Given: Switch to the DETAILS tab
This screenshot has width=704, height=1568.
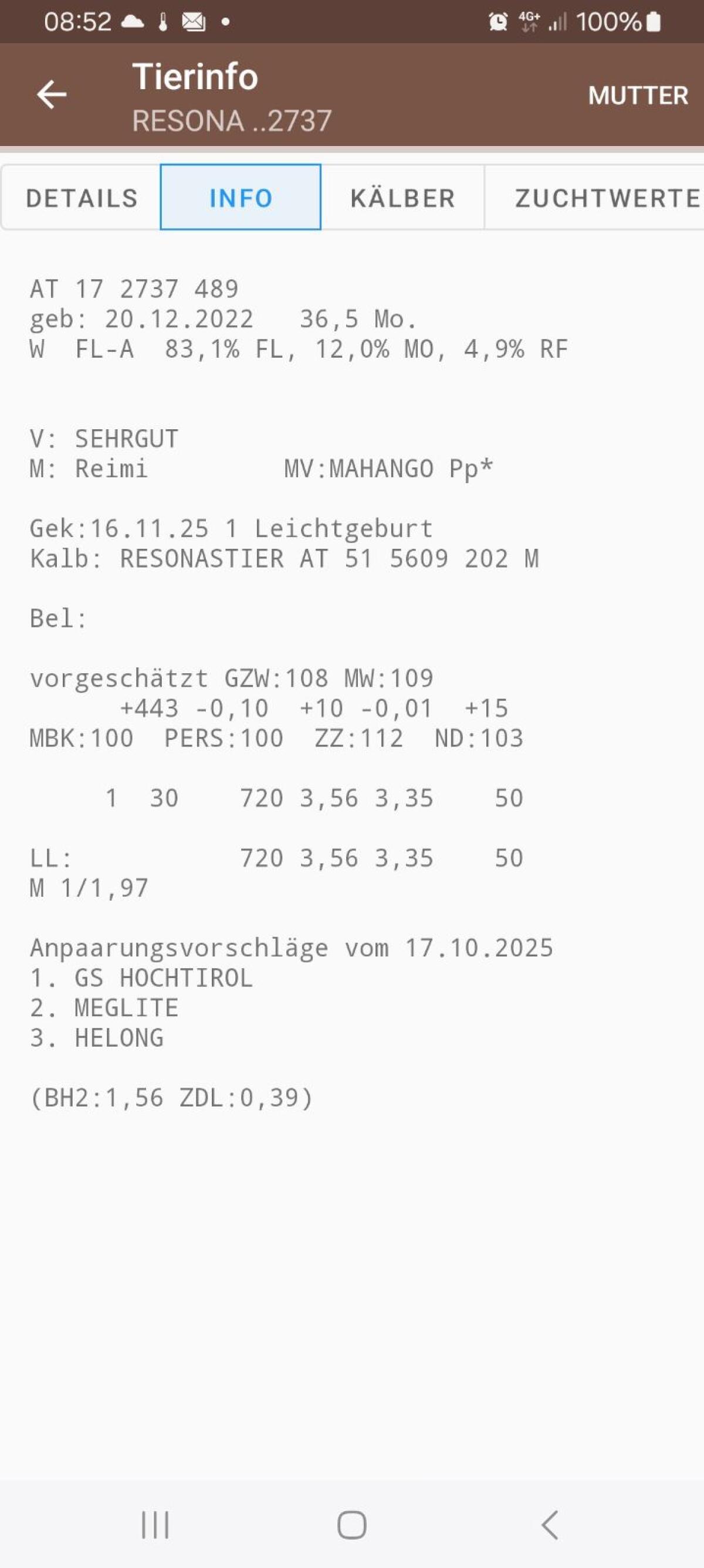Looking at the screenshot, I should pyautogui.click(x=82, y=198).
